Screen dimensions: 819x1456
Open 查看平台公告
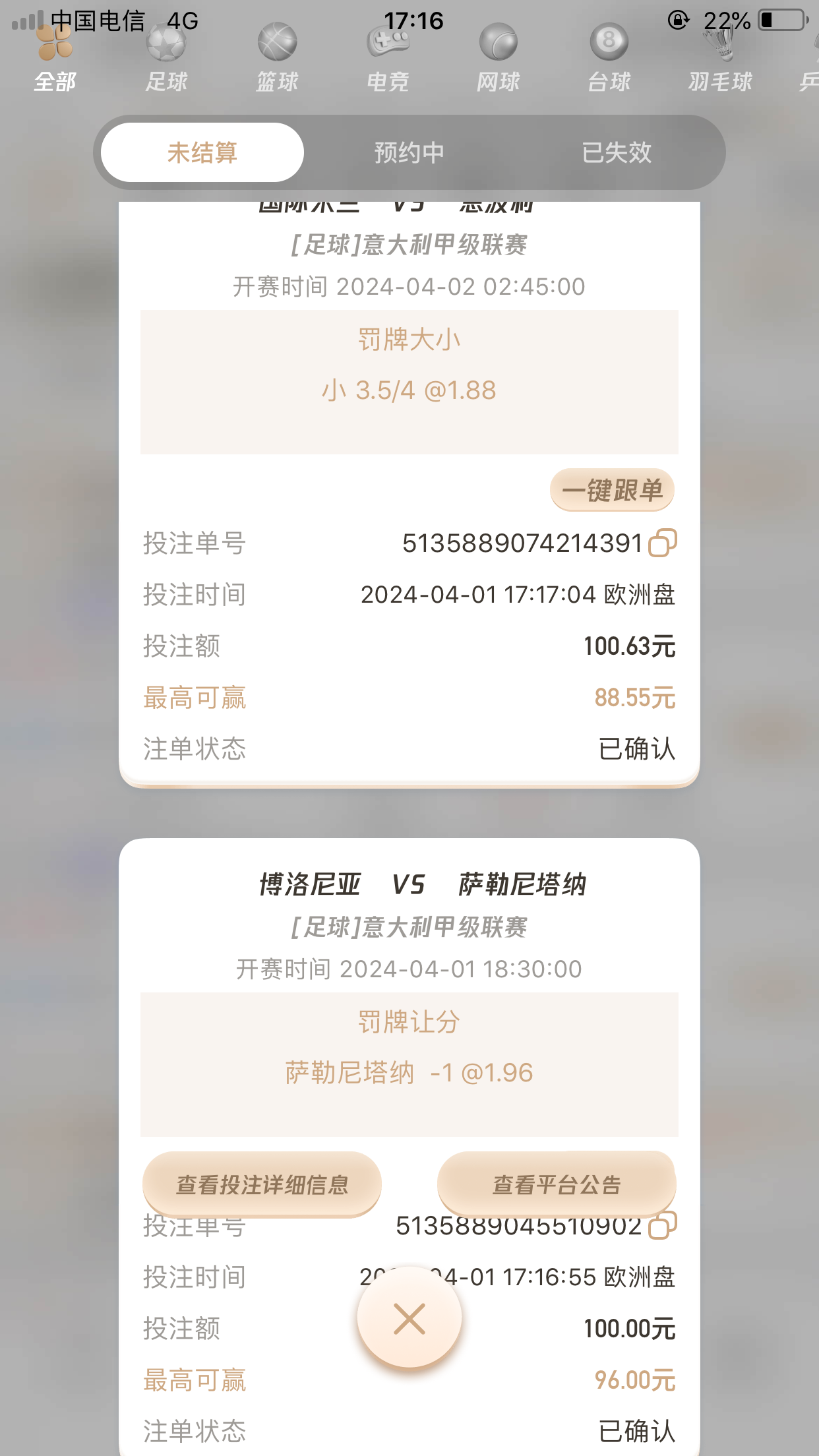pyautogui.click(x=557, y=1184)
